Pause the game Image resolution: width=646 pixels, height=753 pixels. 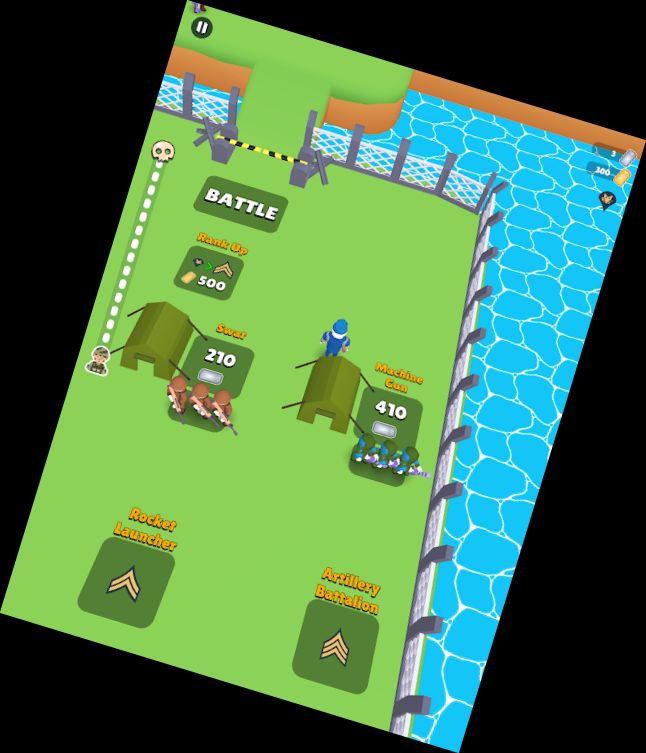click(202, 28)
